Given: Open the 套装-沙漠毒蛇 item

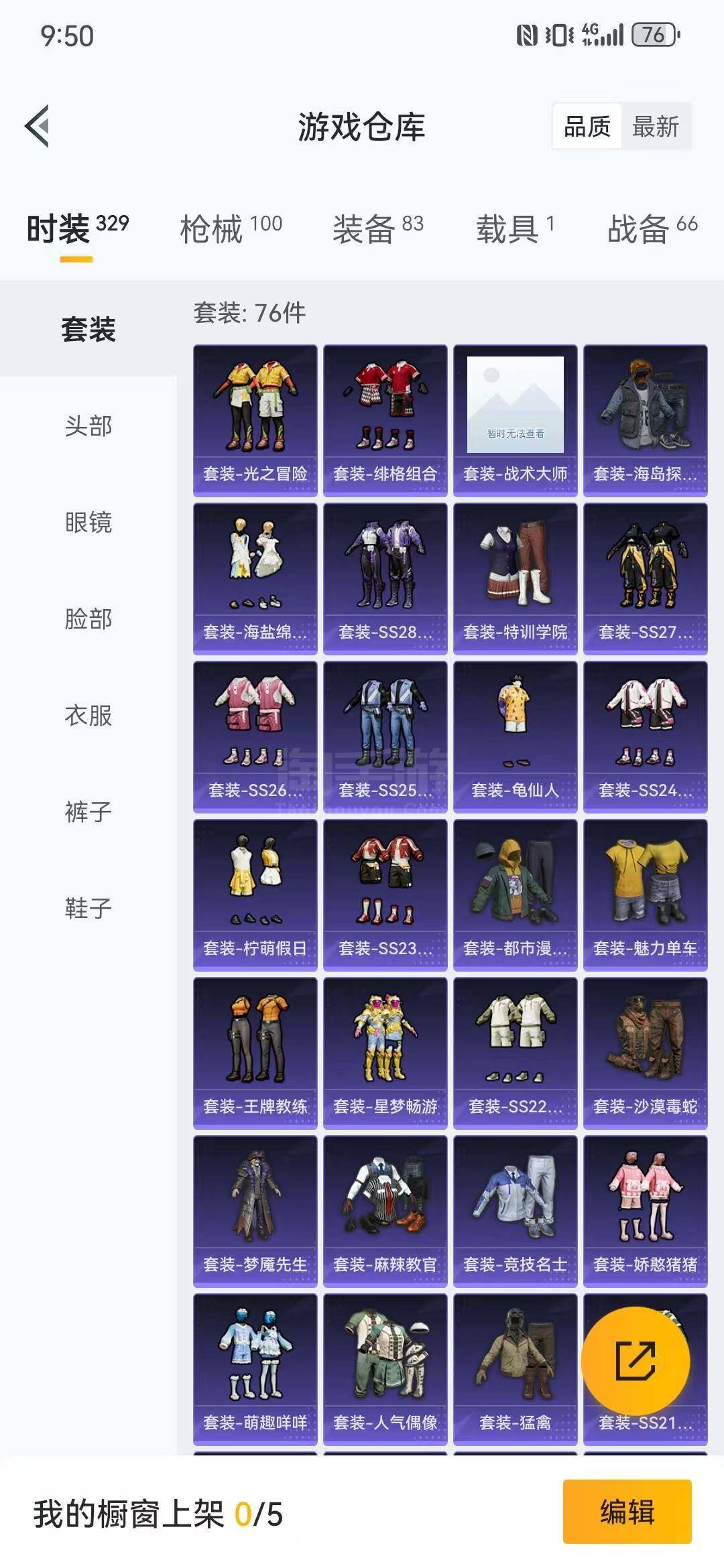Looking at the screenshot, I should click(646, 1053).
